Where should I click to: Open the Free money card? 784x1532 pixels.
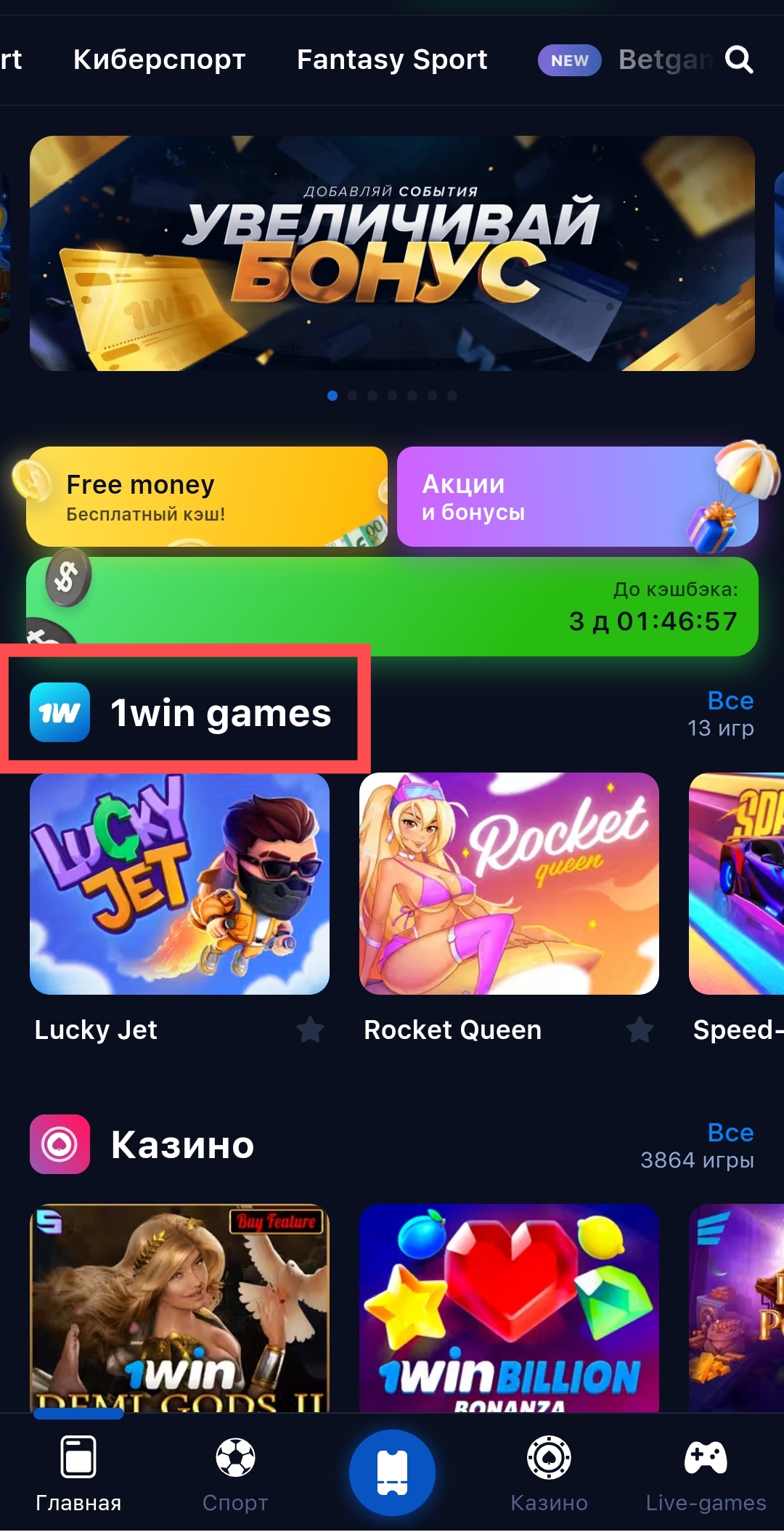(207, 497)
